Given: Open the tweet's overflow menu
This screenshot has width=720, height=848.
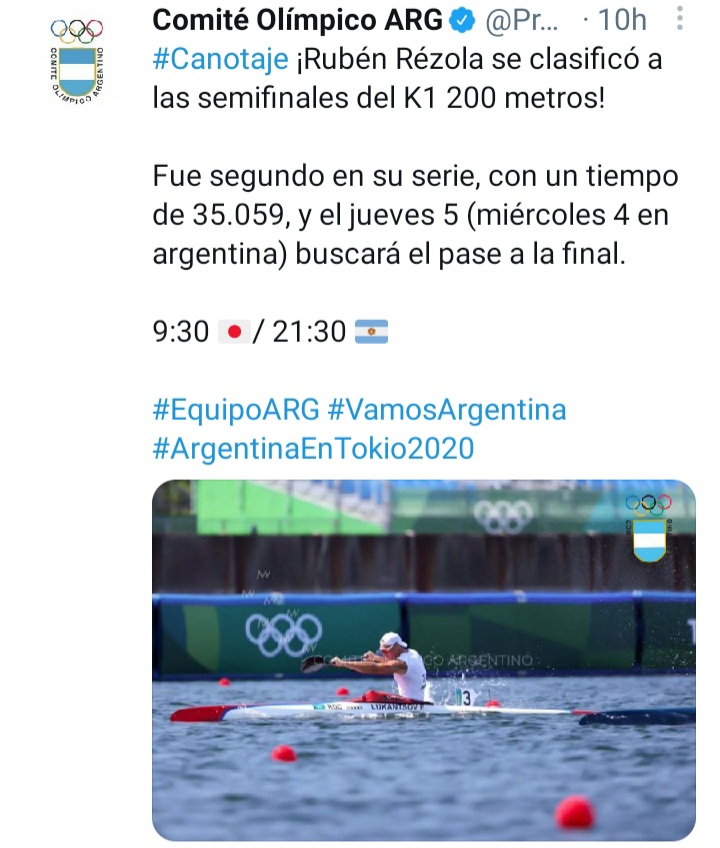Looking at the screenshot, I should click(681, 19).
